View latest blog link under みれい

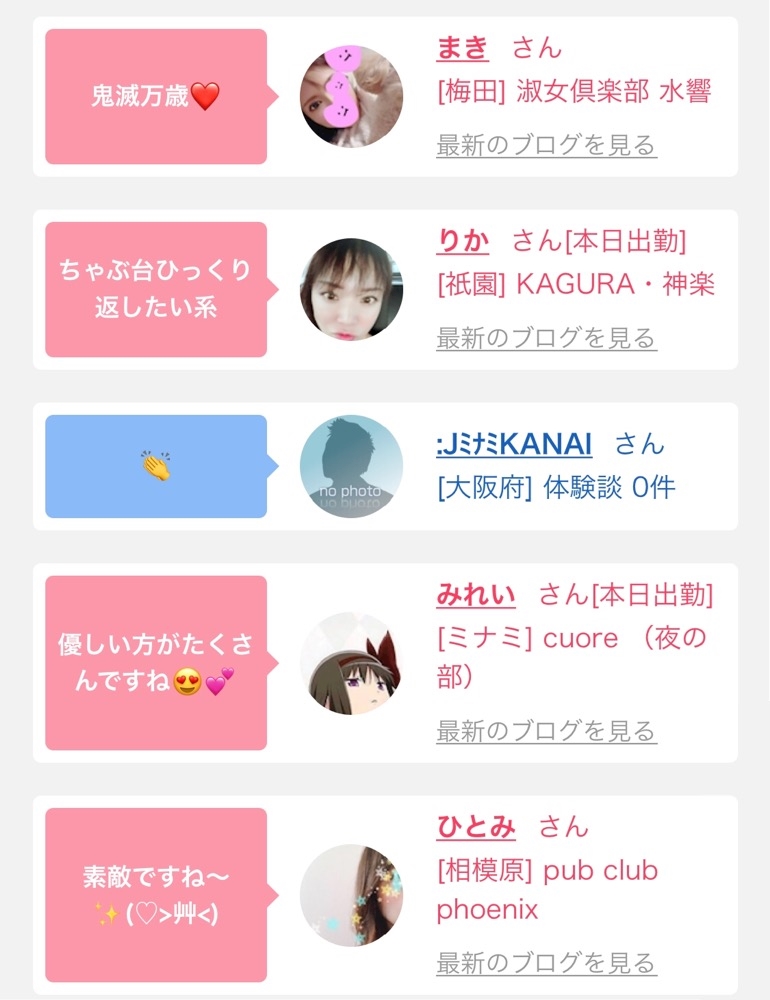pos(547,731)
